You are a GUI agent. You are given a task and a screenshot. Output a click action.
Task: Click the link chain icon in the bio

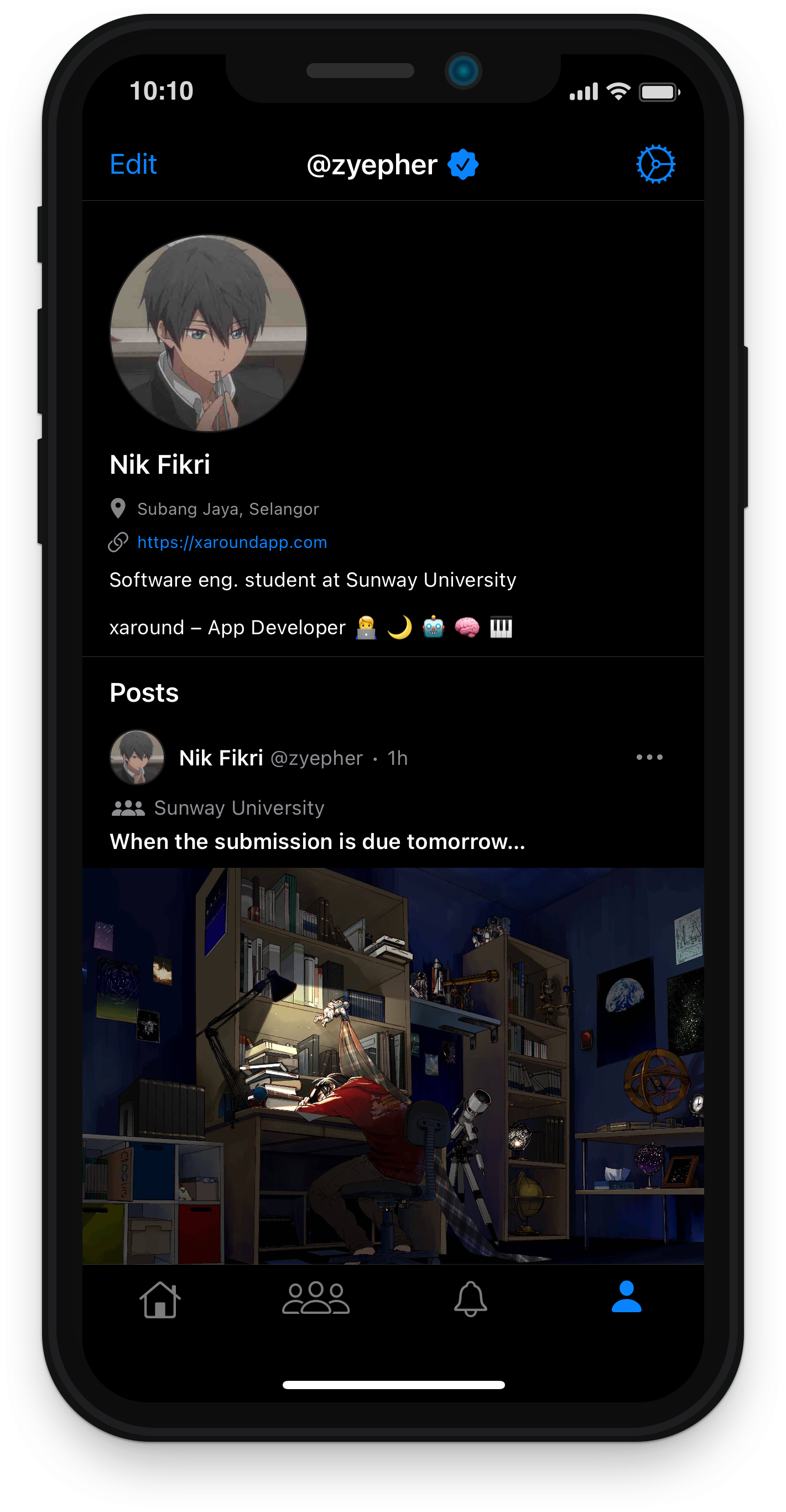click(119, 542)
